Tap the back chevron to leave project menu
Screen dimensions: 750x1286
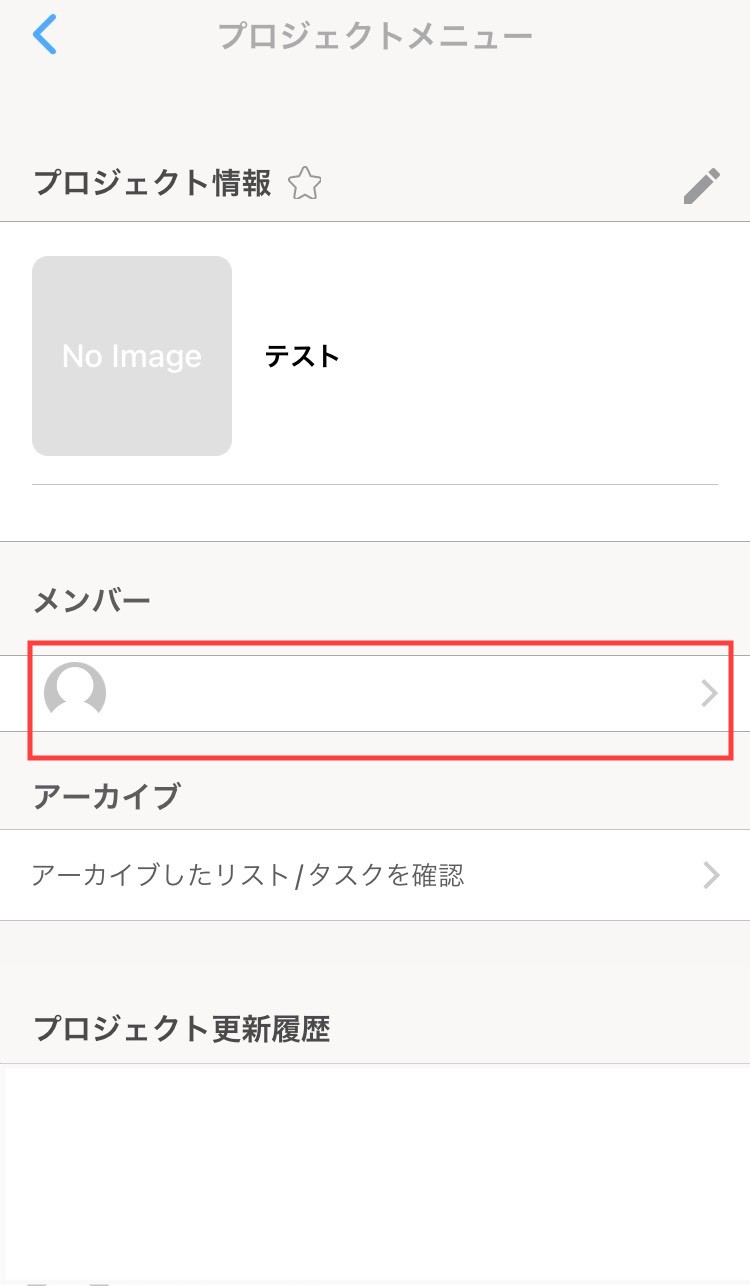coord(44,34)
